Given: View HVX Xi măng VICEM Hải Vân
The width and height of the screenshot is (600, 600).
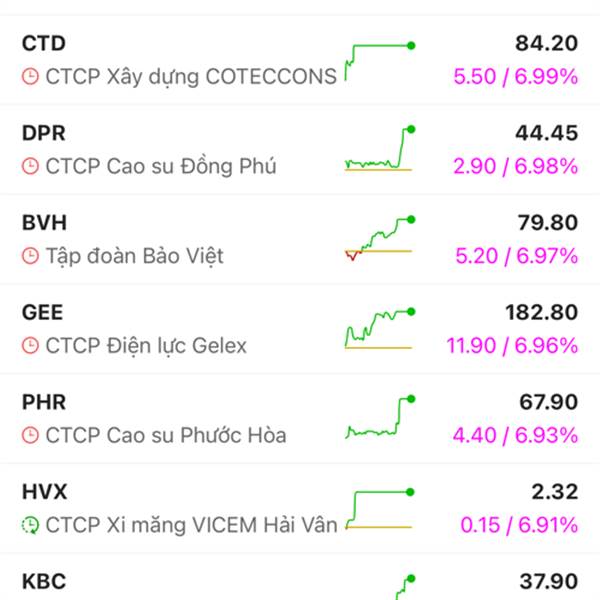Looking at the screenshot, I should [x=300, y=508].
